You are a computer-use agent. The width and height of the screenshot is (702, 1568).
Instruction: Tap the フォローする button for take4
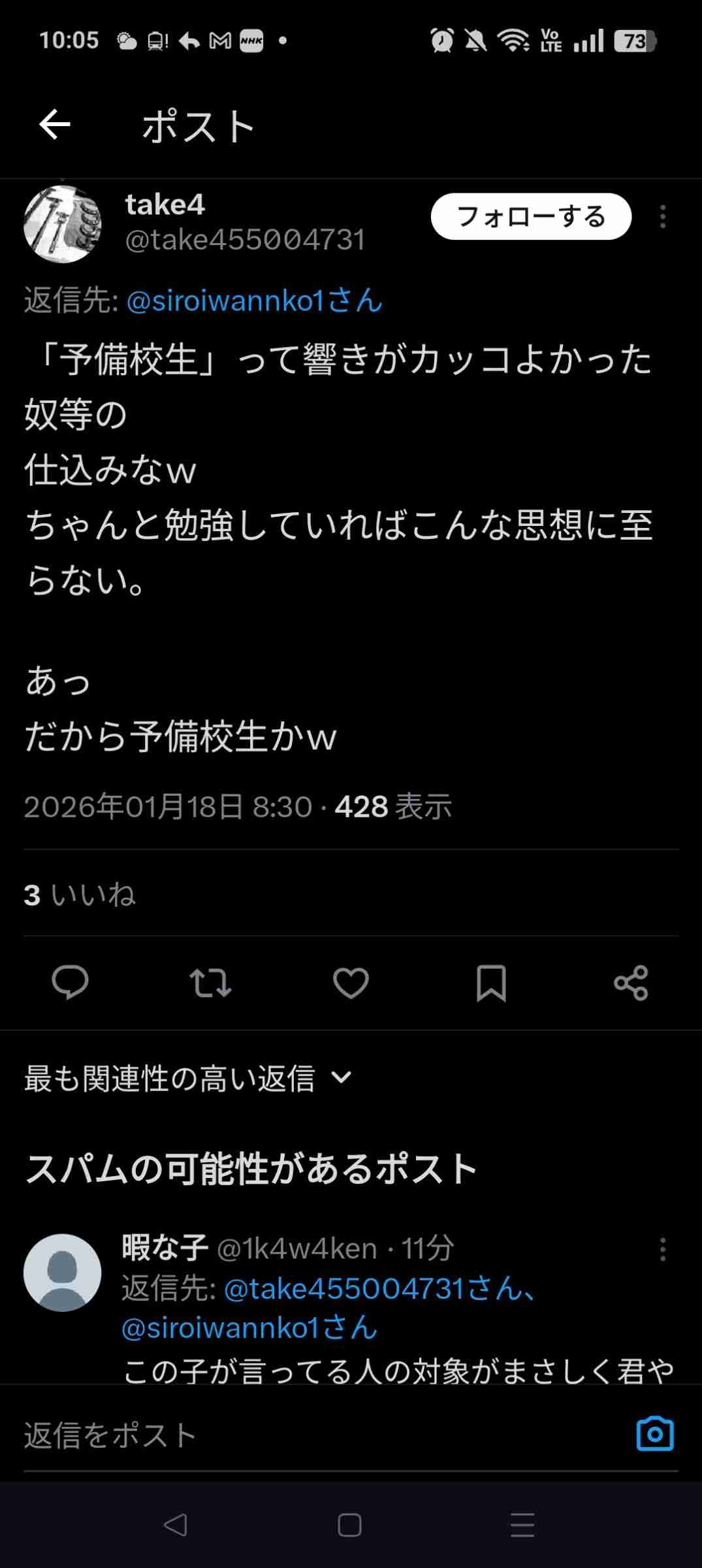[x=530, y=217]
